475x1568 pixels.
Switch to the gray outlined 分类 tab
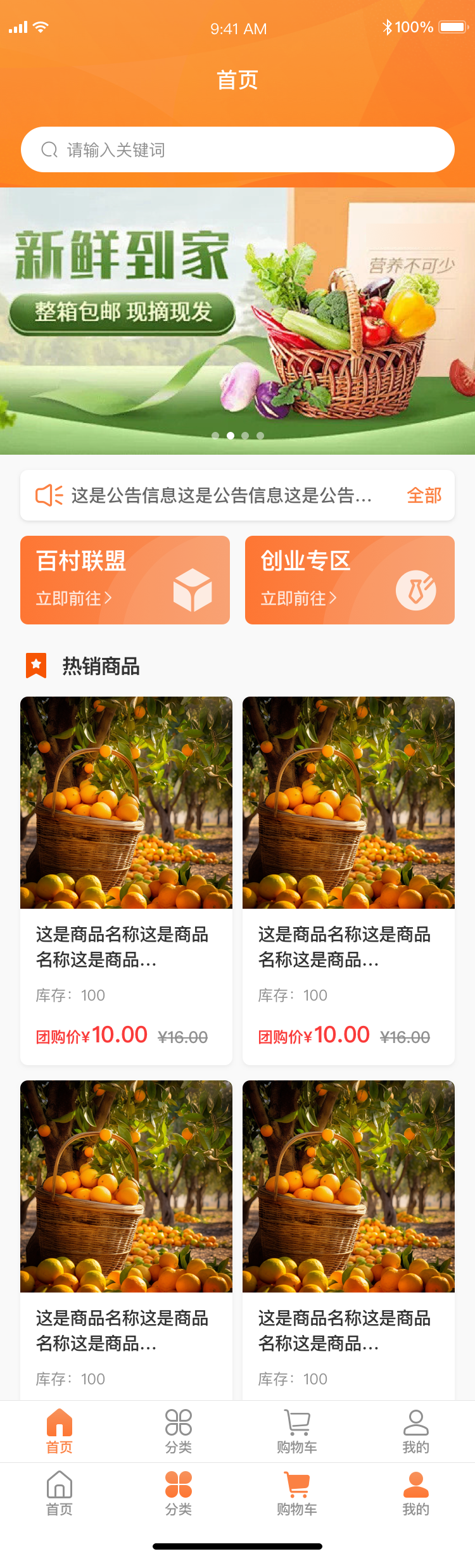point(178,1431)
